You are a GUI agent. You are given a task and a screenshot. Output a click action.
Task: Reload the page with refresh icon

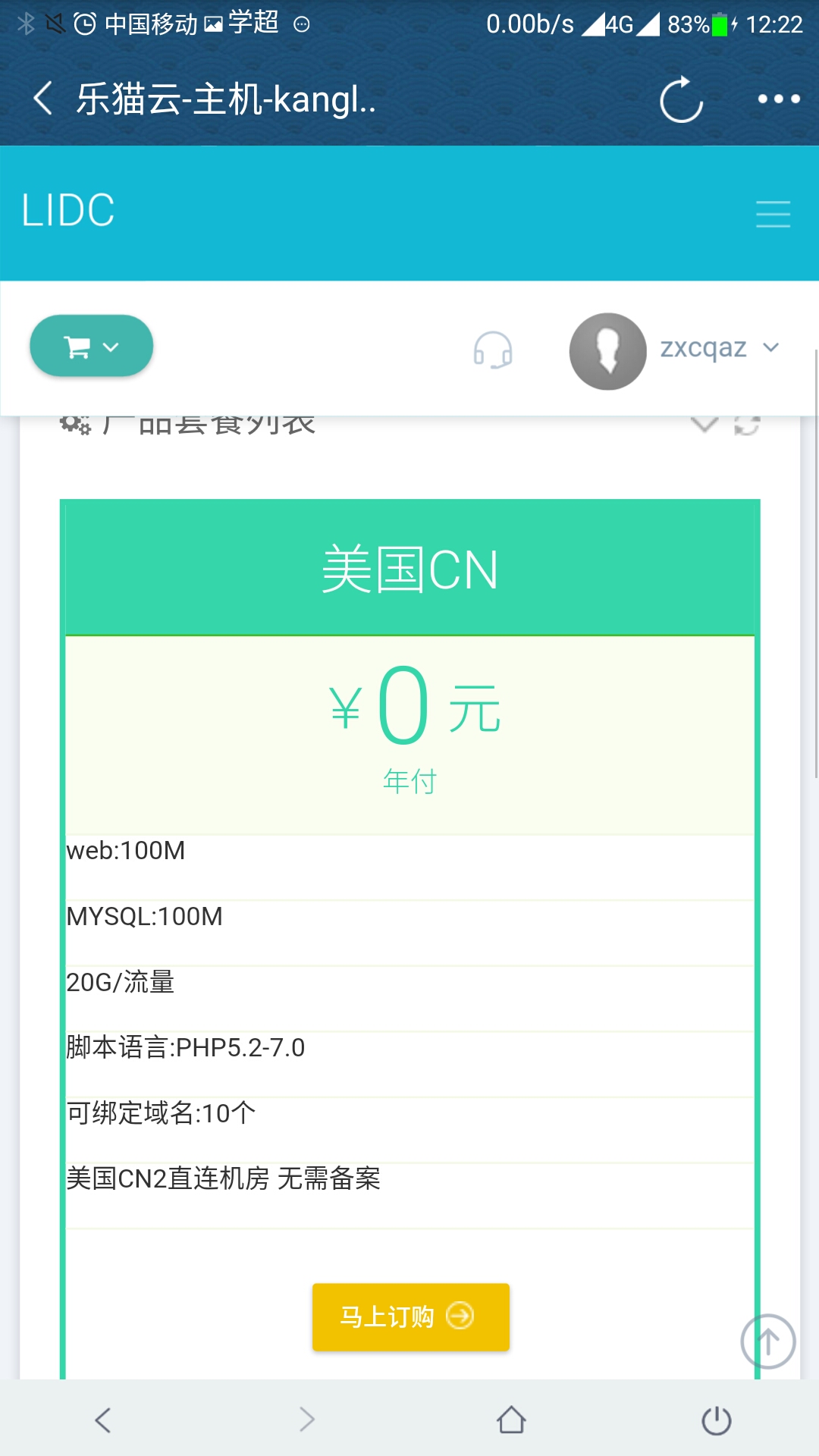pyautogui.click(x=680, y=99)
